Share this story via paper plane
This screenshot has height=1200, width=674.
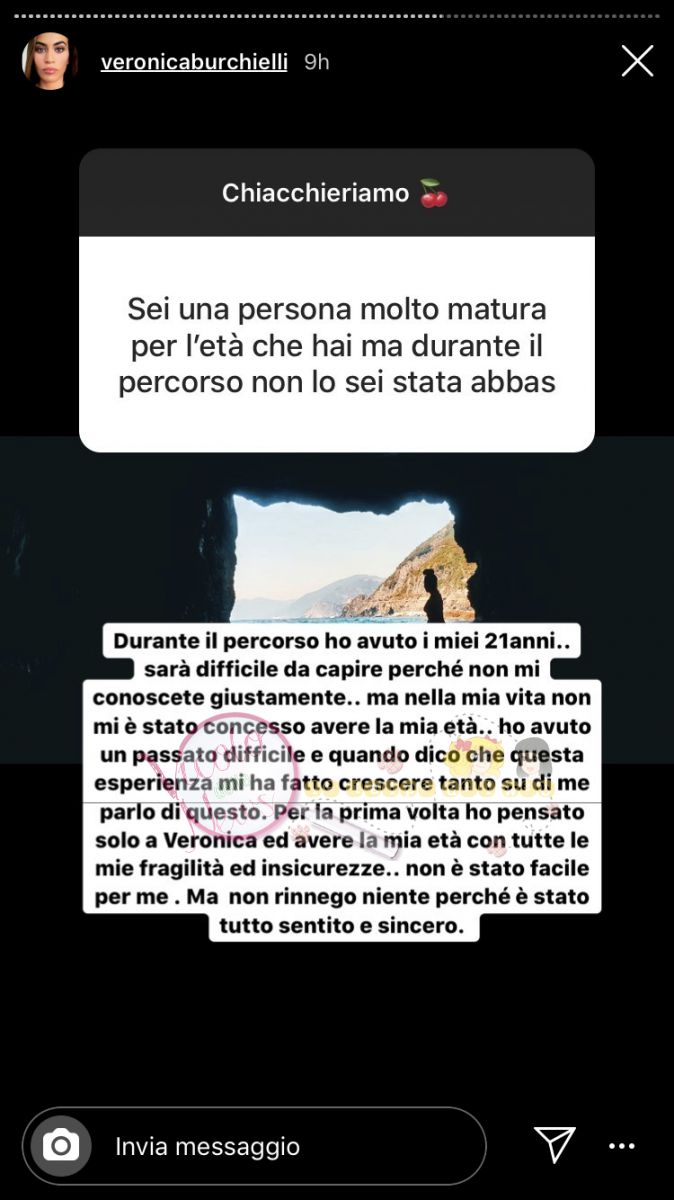tap(554, 1145)
